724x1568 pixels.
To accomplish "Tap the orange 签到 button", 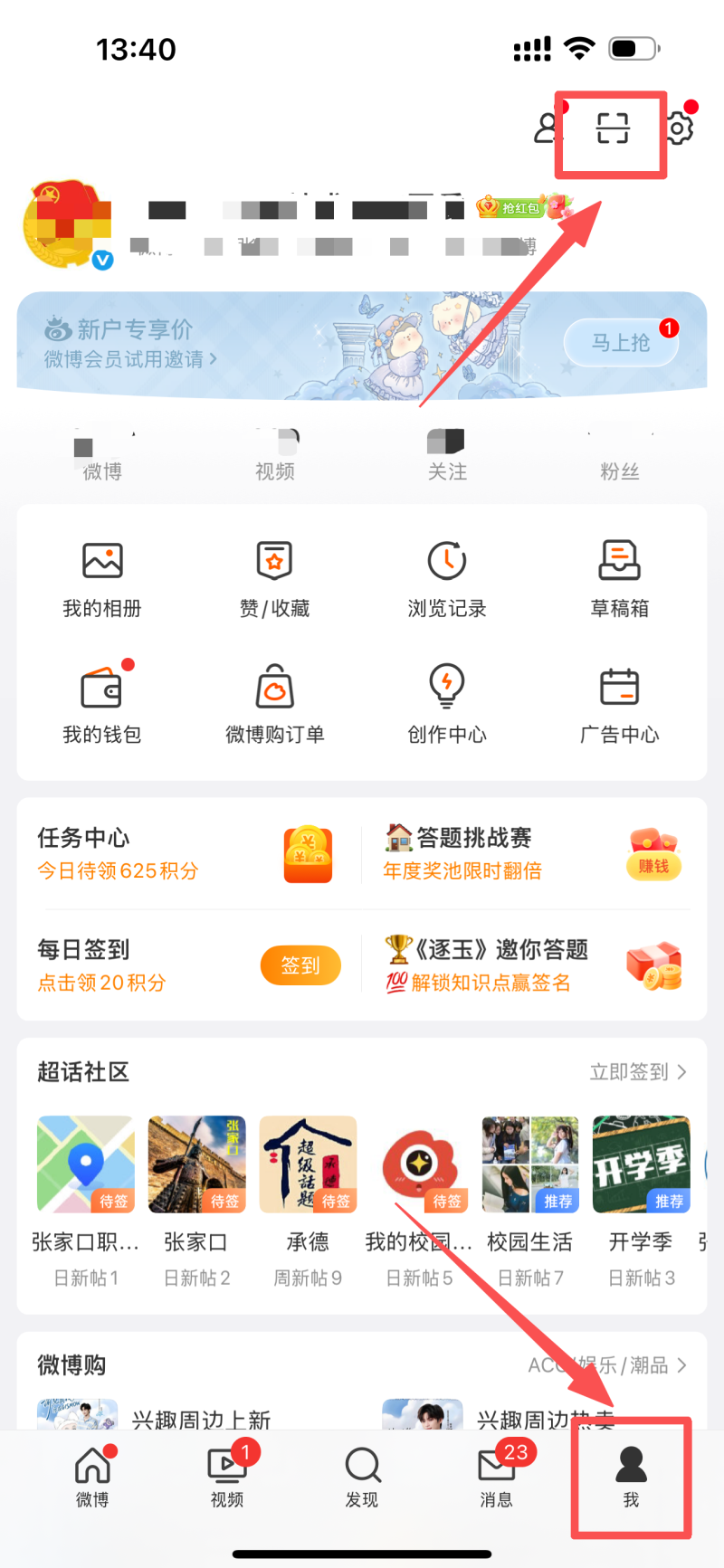I will [300, 965].
